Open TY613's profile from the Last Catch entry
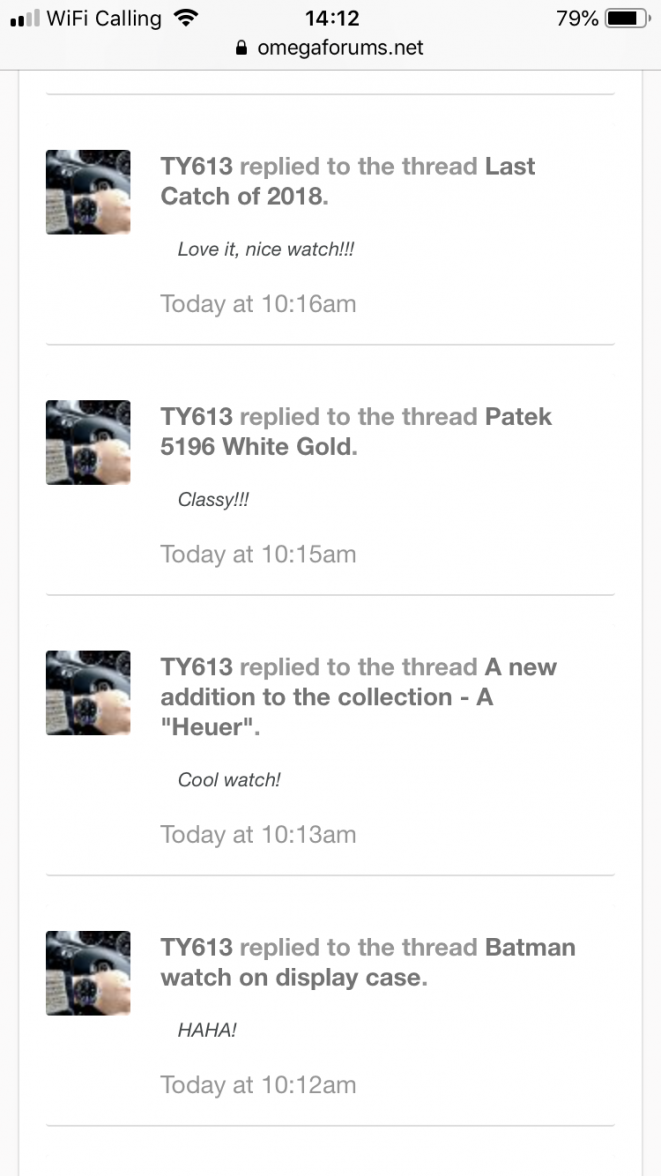661x1176 pixels. [x=196, y=167]
